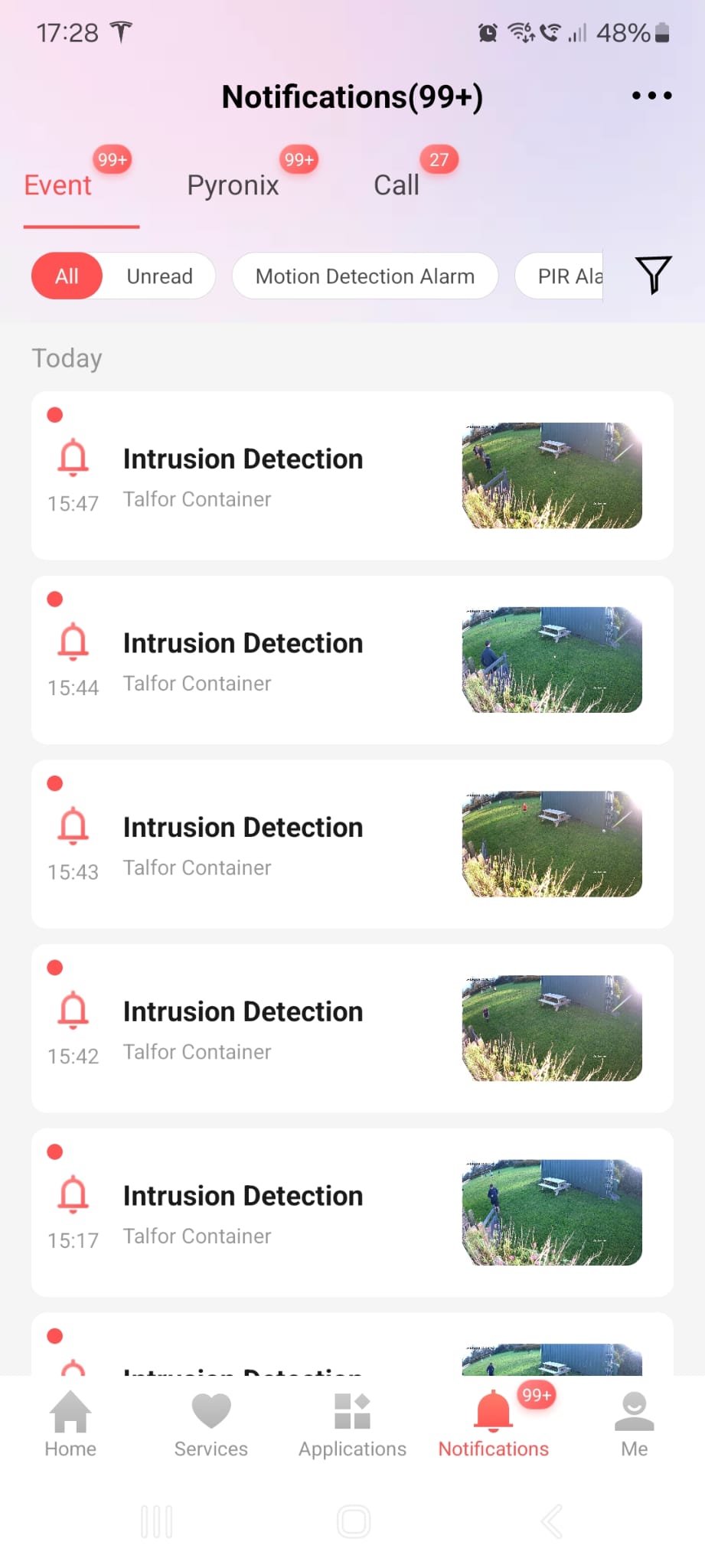Screen dimensions: 705x1568
Task: Open the three-dot overflow menu
Action: (651, 96)
